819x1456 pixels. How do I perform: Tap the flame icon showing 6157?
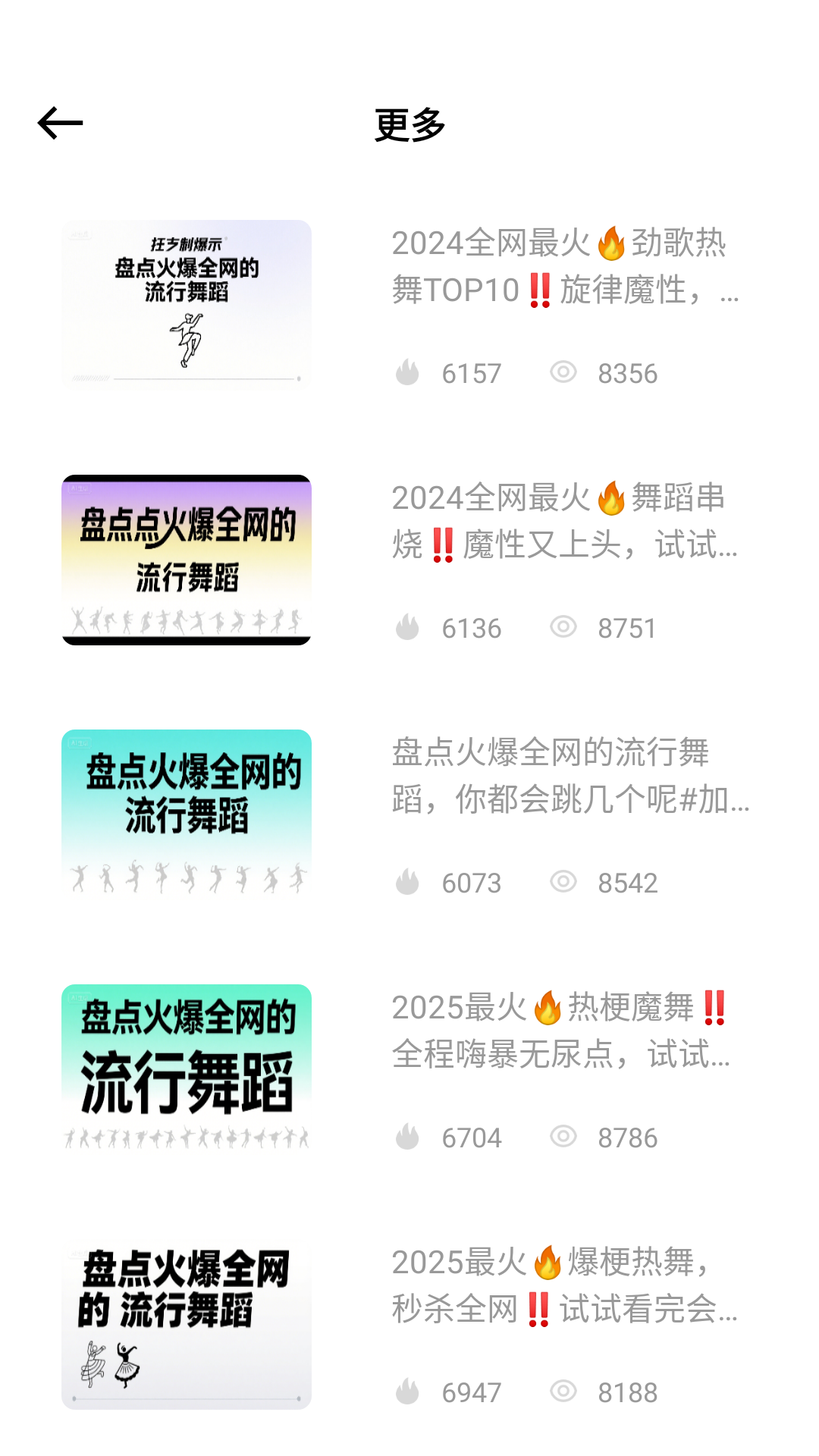(x=409, y=372)
